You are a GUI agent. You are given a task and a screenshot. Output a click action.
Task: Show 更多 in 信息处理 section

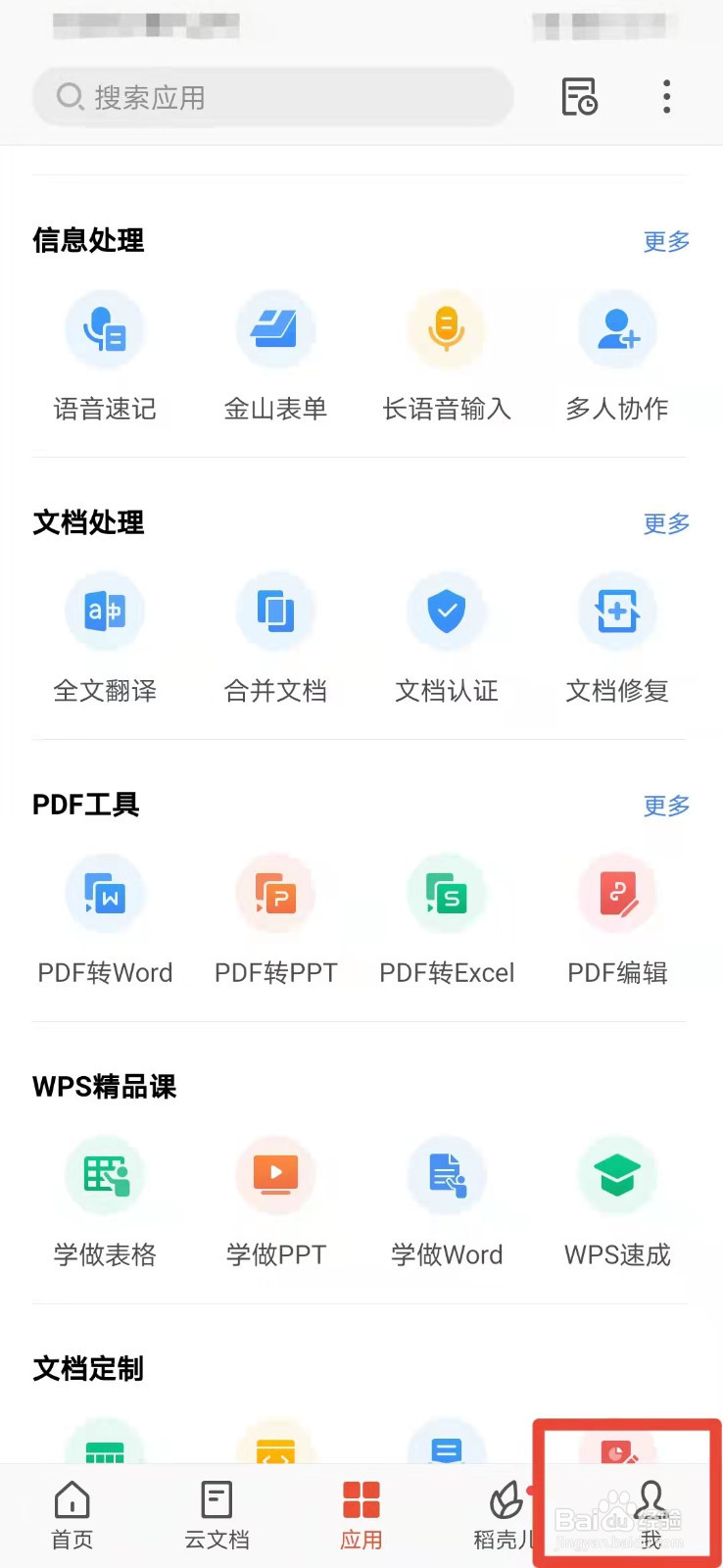coord(666,241)
